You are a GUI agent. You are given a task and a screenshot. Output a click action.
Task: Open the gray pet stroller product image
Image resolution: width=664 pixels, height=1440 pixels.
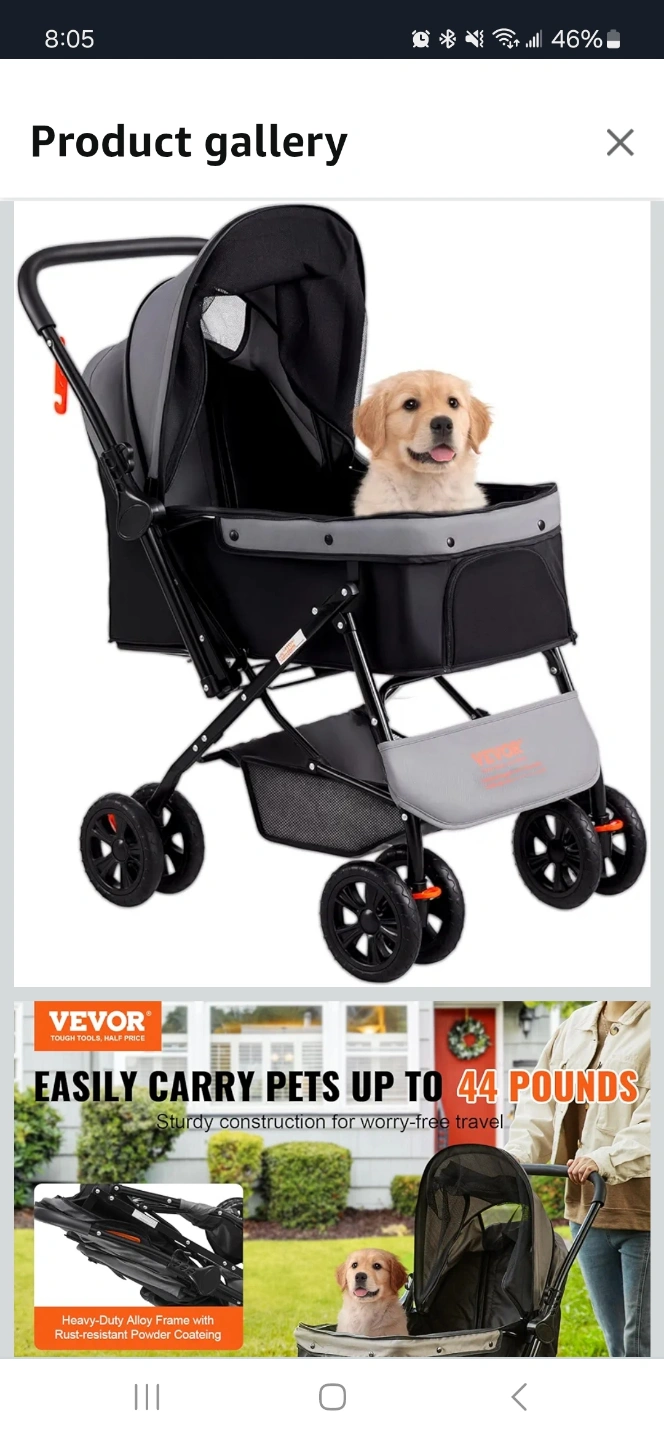(332, 594)
